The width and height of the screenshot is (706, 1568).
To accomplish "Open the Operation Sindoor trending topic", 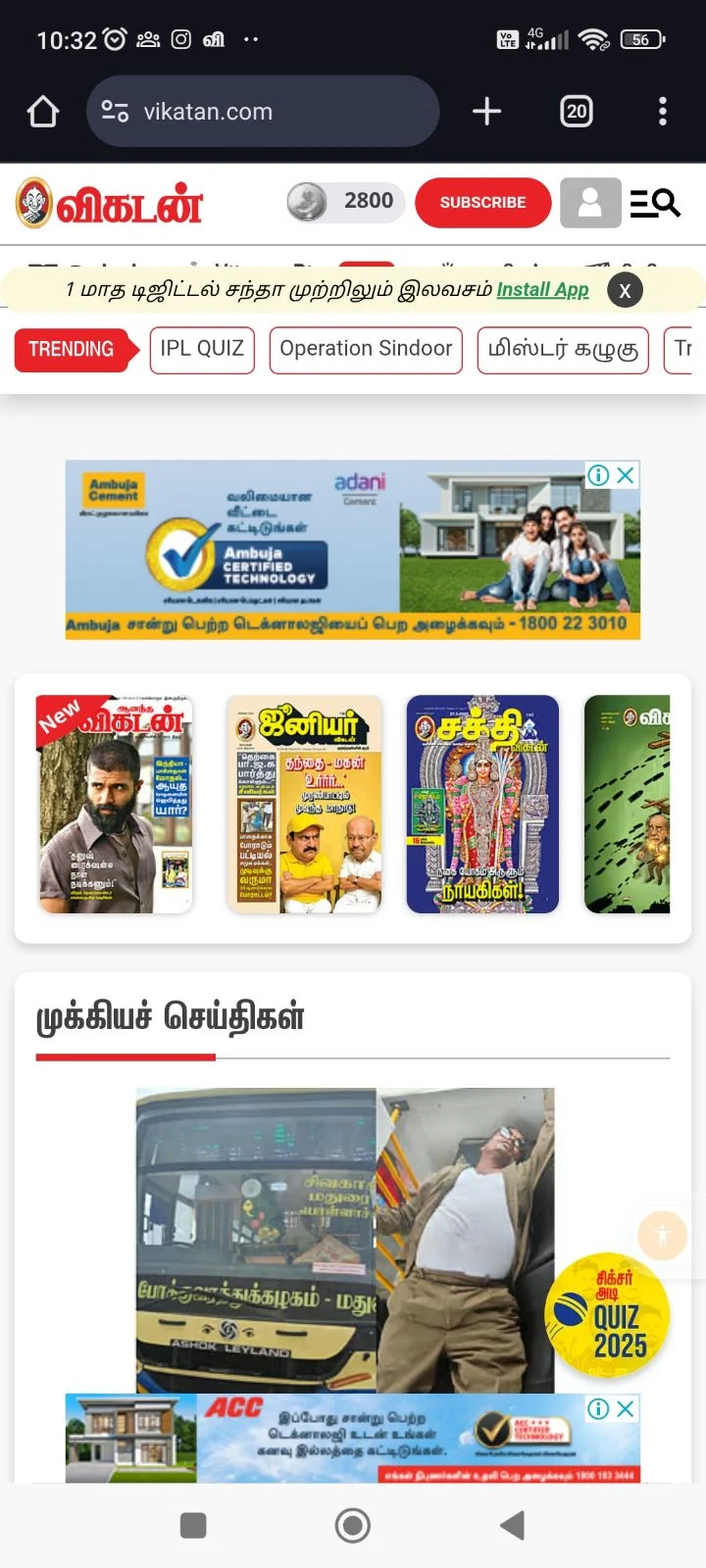I will pyautogui.click(x=366, y=349).
